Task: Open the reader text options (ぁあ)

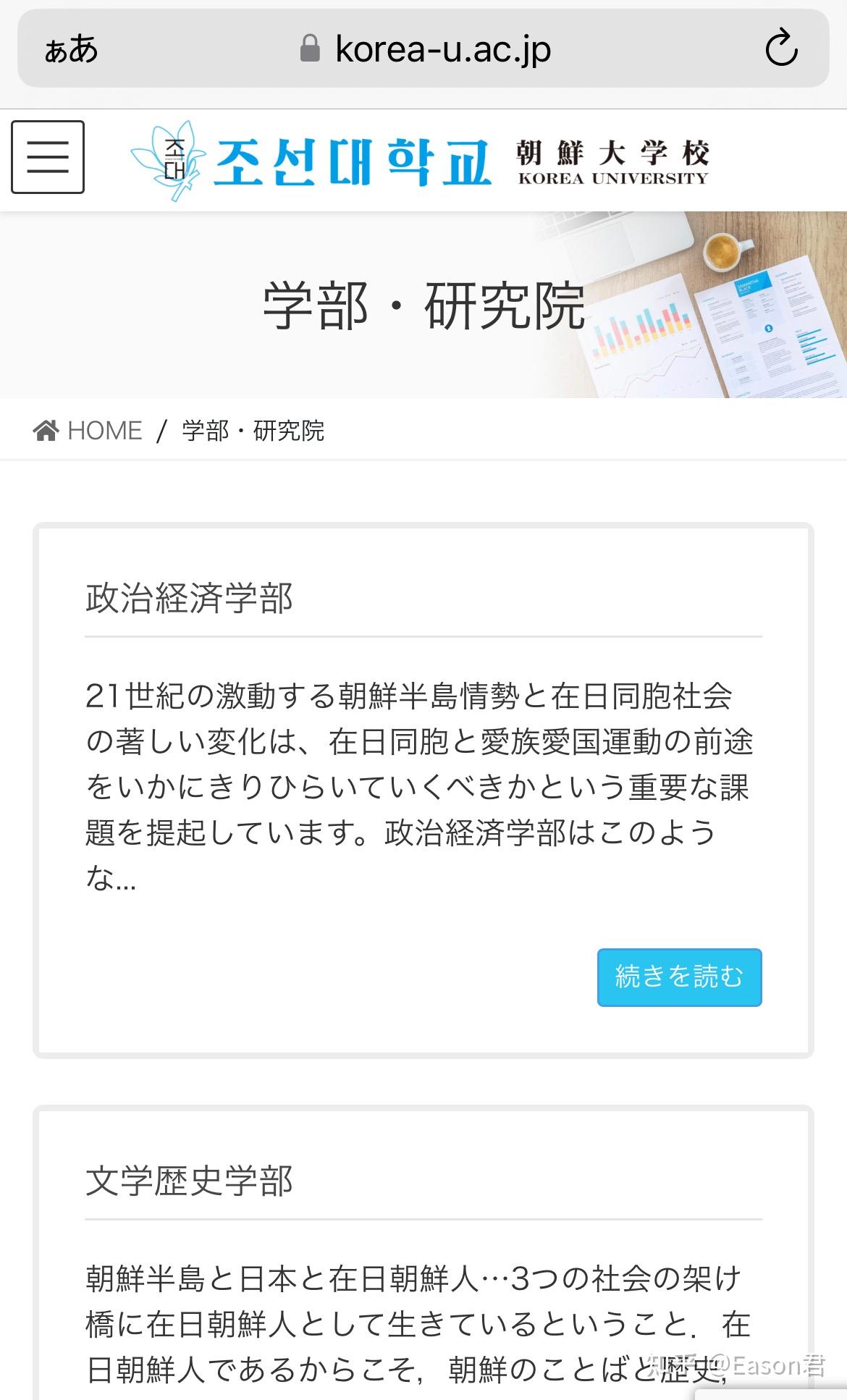Action: coord(71,49)
